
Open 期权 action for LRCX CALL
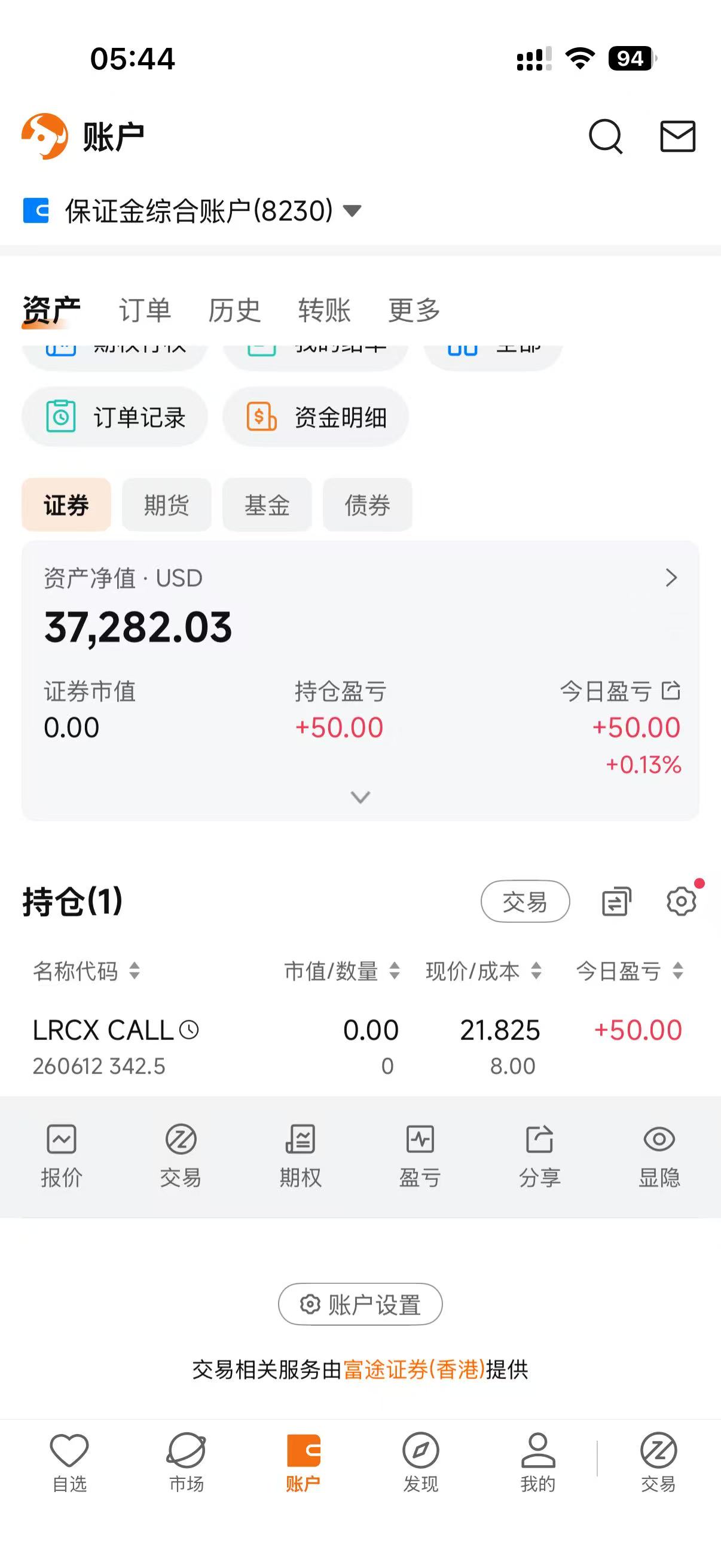(x=301, y=1157)
